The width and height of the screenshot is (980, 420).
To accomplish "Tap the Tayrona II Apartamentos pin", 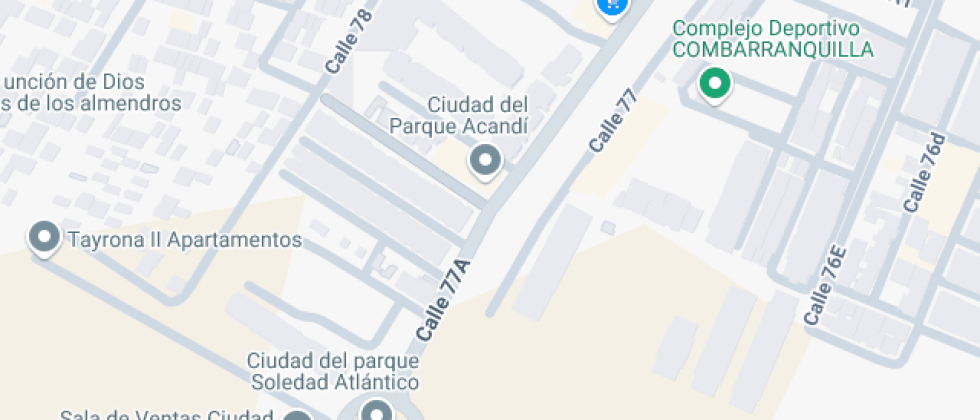I will pyautogui.click(x=44, y=239).
